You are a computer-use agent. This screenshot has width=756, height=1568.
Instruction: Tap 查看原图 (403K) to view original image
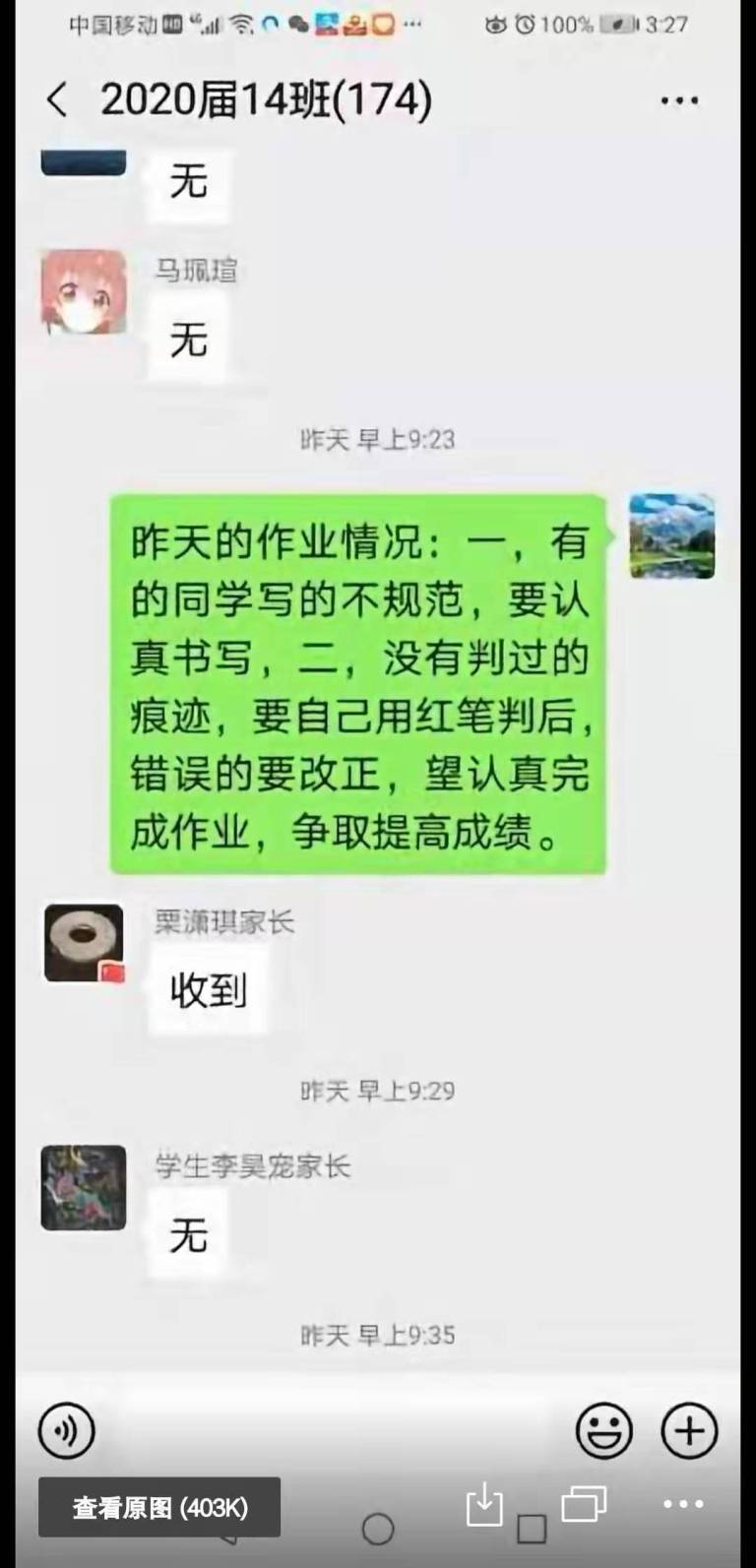click(159, 1507)
